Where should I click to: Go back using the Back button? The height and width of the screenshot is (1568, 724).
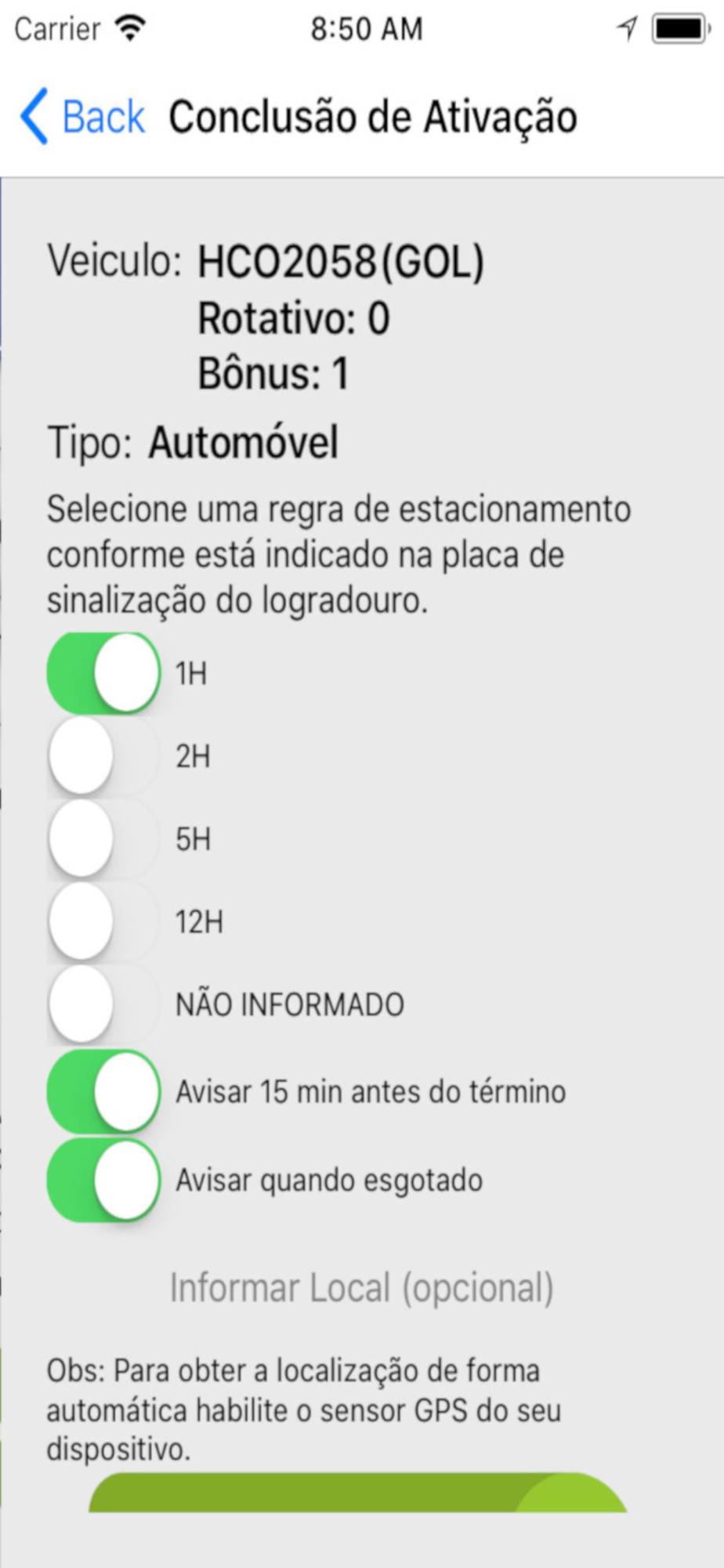tap(82, 117)
